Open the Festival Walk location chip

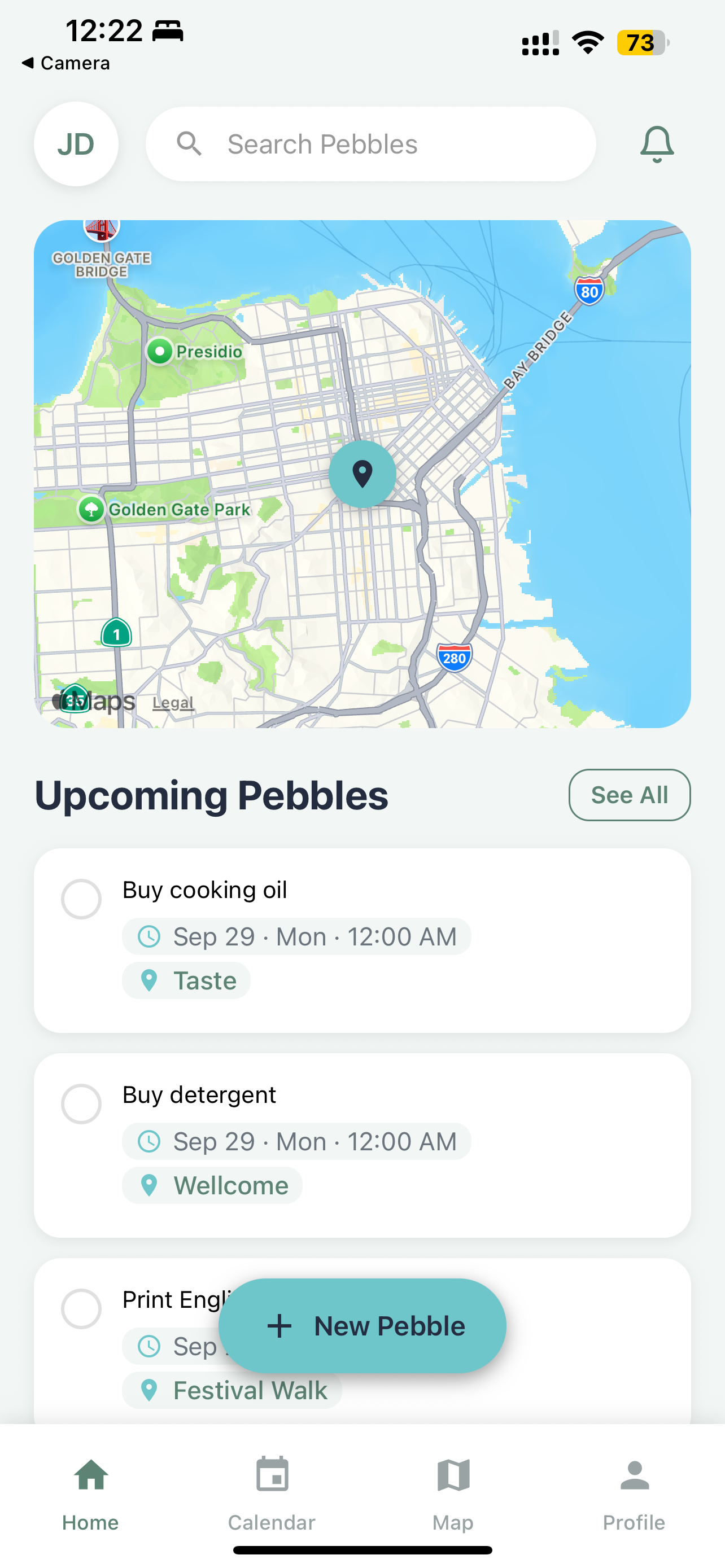232,1390
